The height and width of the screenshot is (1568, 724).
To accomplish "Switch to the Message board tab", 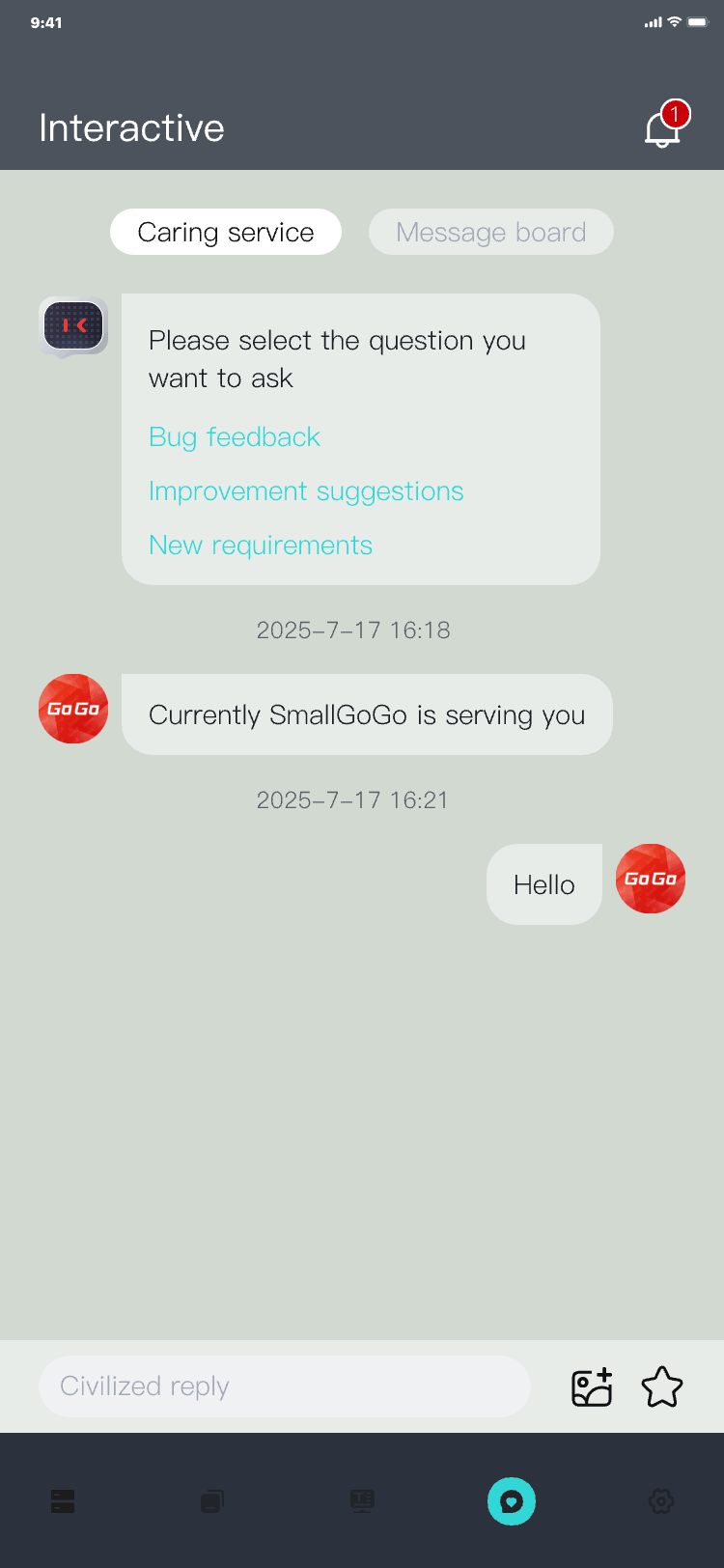I will pos(490,232).
